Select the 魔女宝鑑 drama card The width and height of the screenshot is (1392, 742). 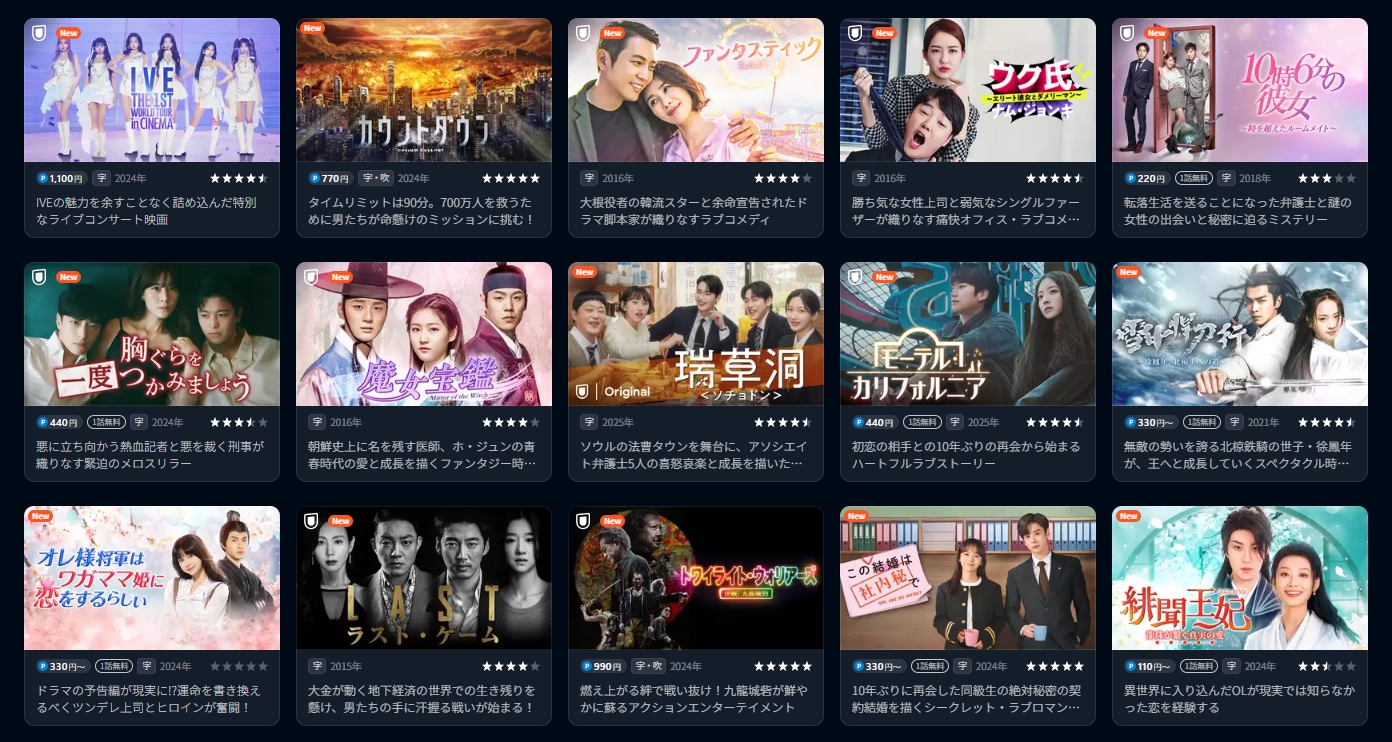(x=424, y=334)
